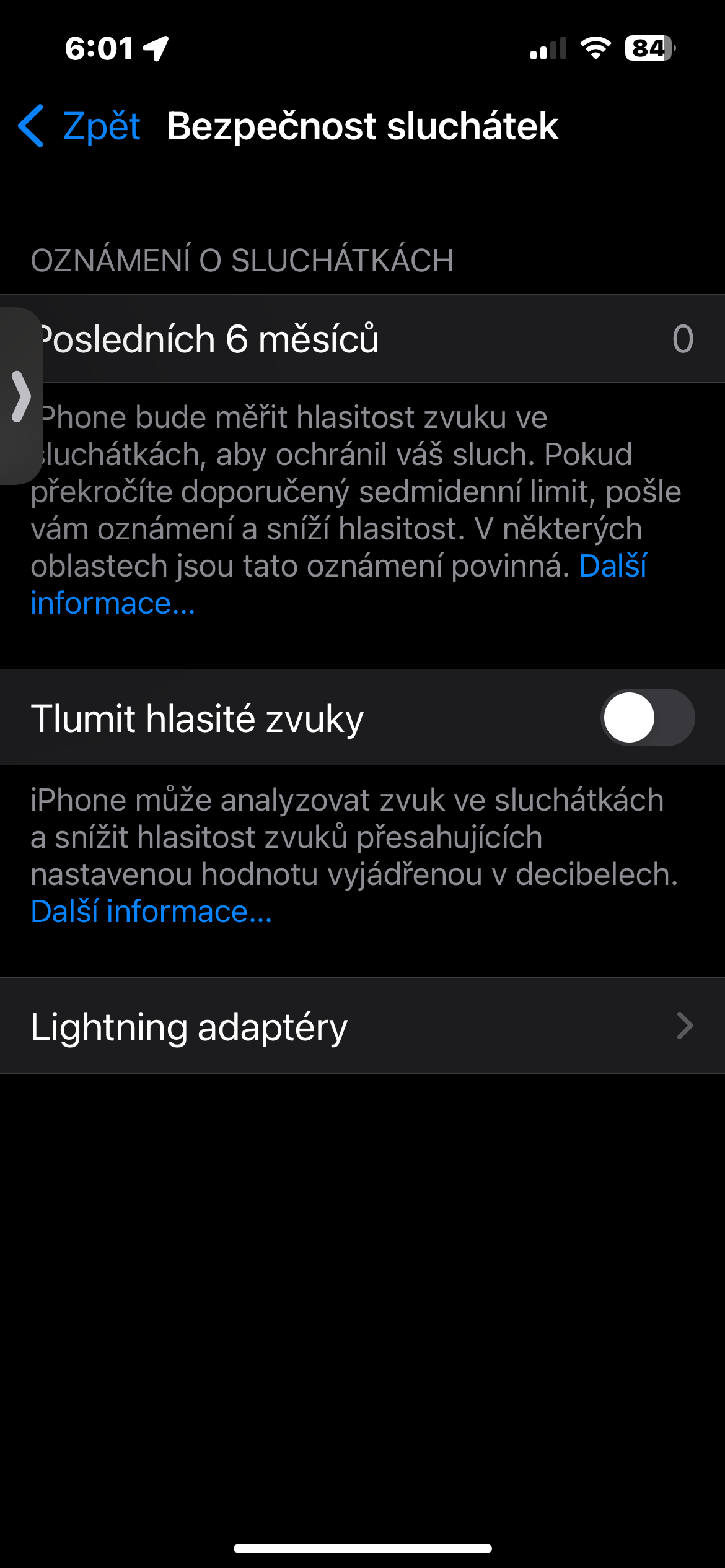Go back with the Zpět button
725x1568 pixels.
(81, 126)
